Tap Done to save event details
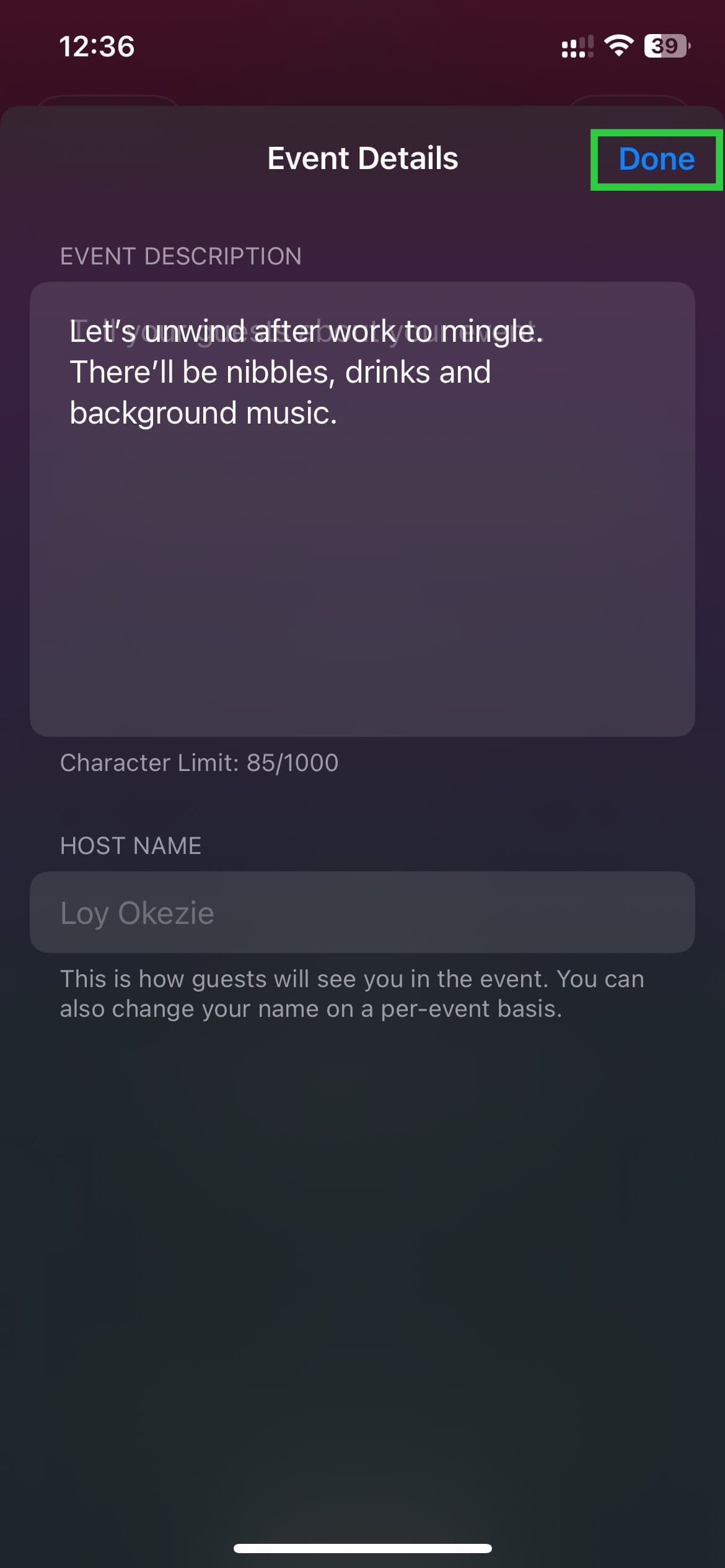 tap(656, 159)
